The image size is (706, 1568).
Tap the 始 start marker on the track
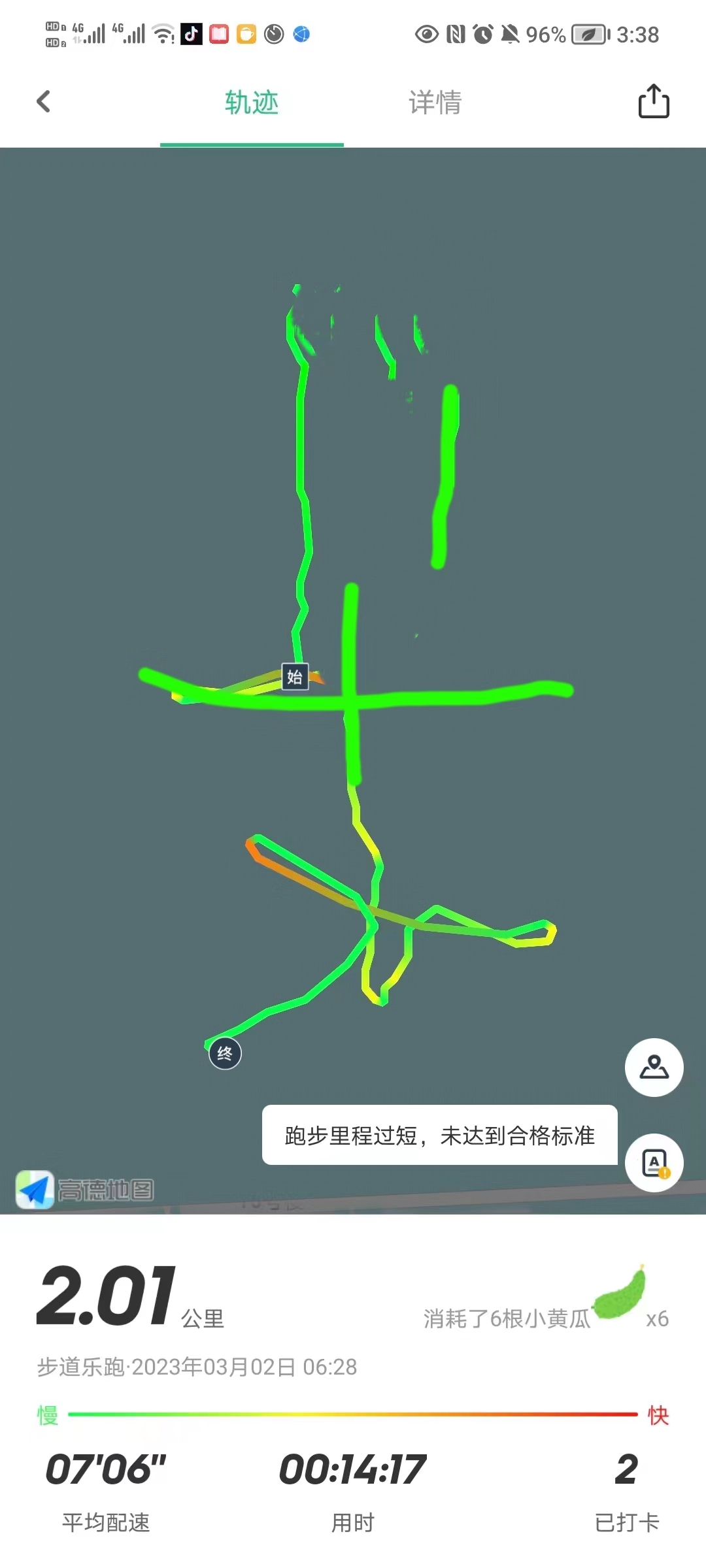coord(295,676)
